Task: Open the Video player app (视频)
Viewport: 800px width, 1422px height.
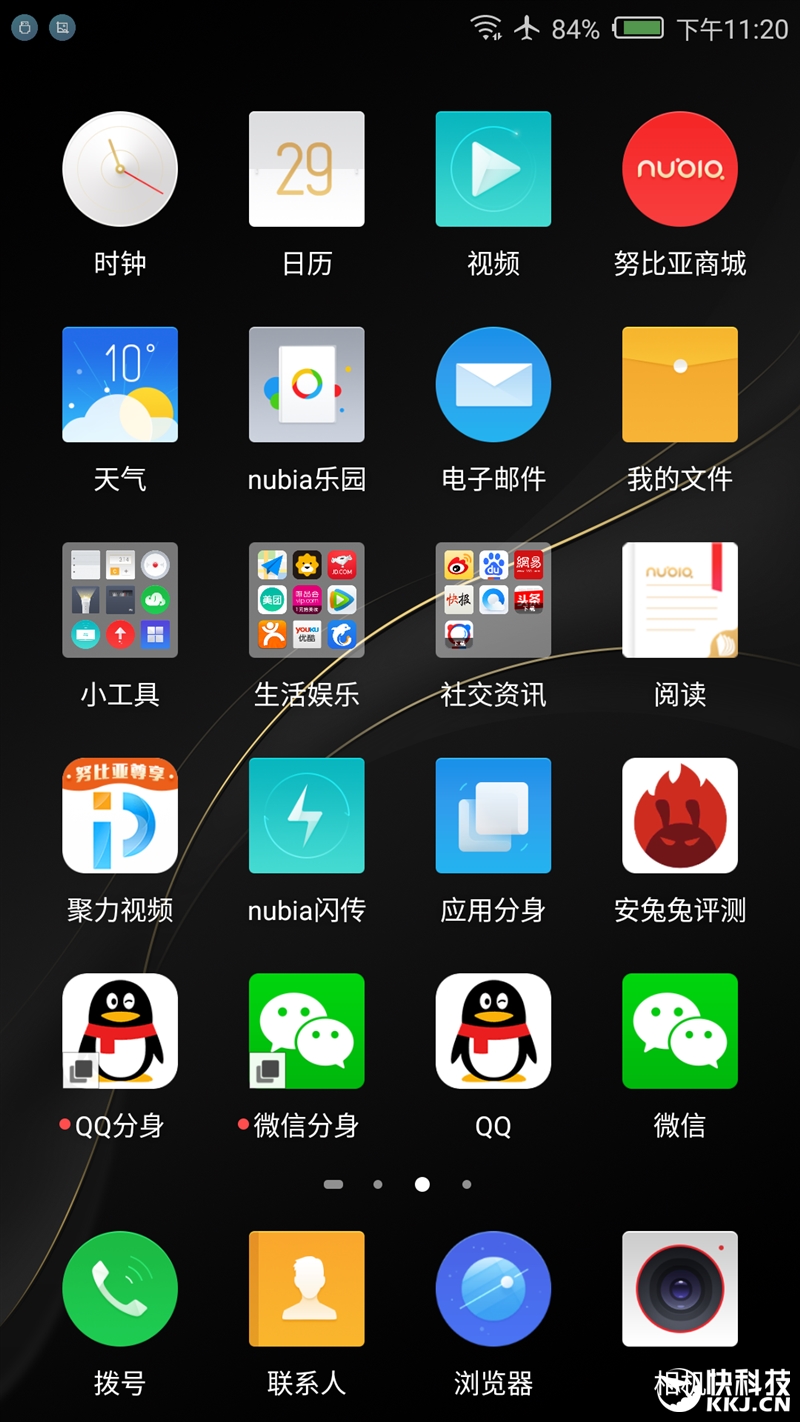Action: tap(493, 168)
